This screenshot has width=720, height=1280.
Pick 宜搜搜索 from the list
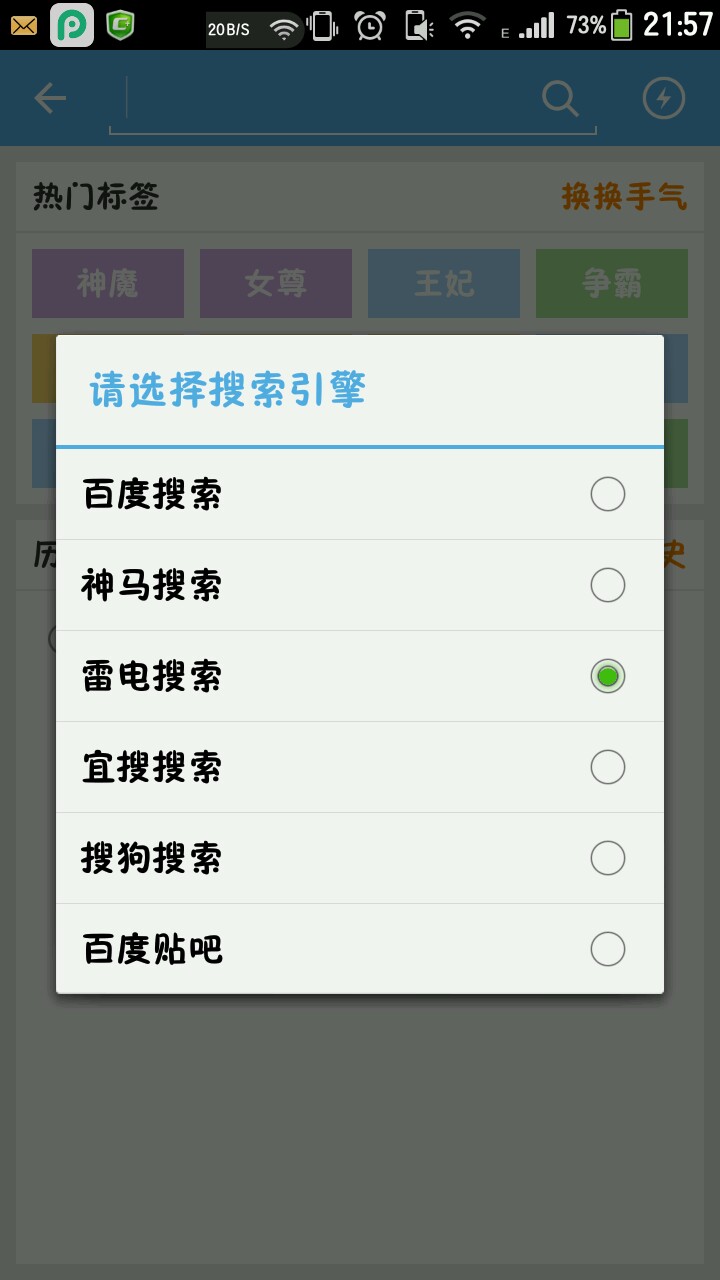(360, 767)
